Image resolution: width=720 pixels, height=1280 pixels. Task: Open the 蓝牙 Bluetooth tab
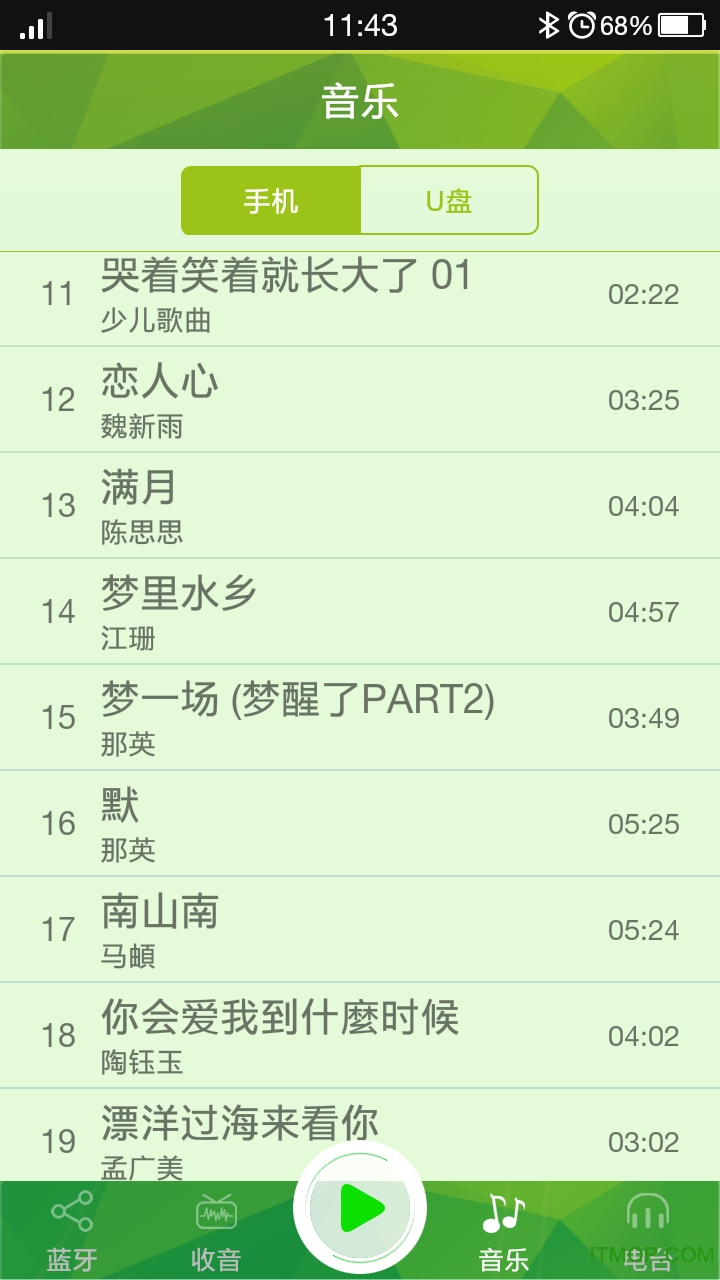72,1230
